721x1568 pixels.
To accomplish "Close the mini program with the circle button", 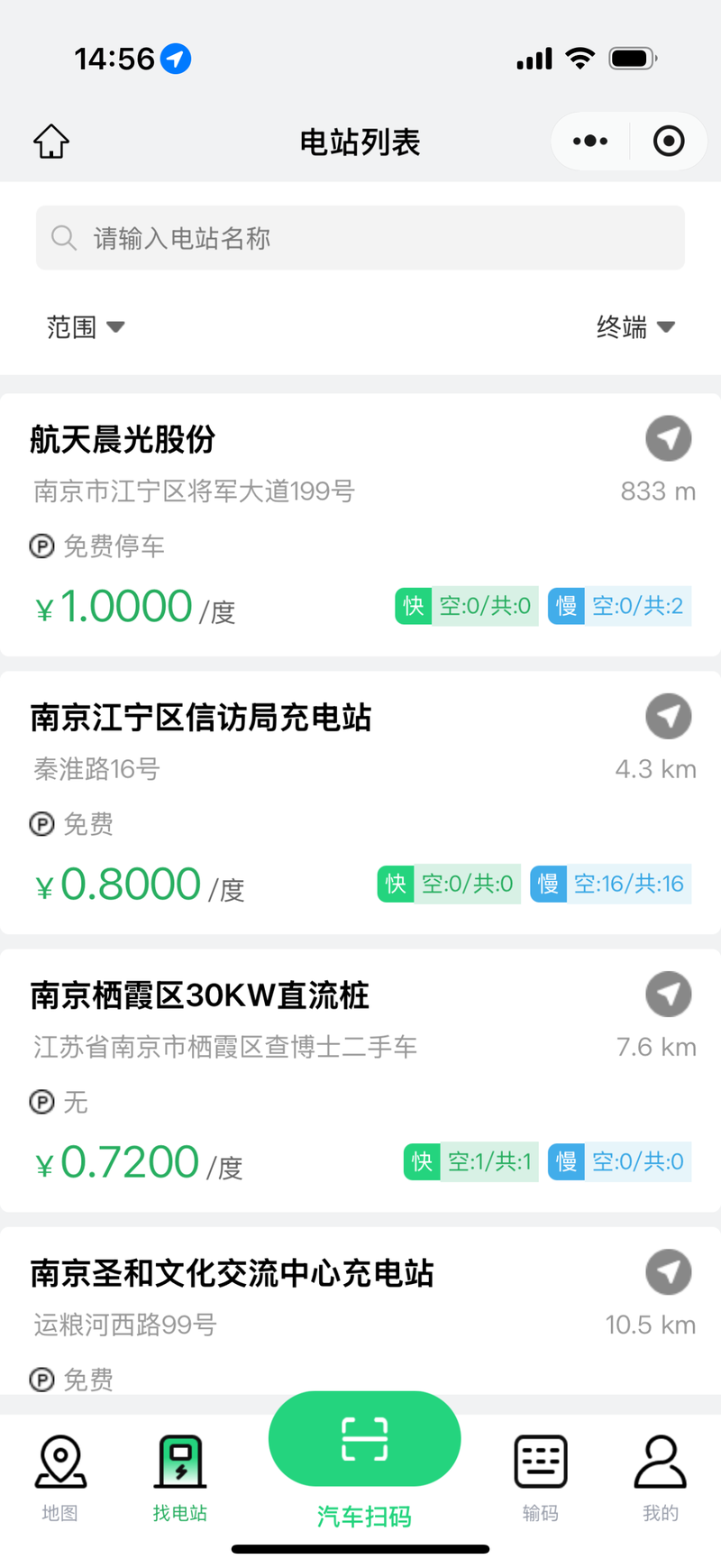I will [x=669, y=141].
